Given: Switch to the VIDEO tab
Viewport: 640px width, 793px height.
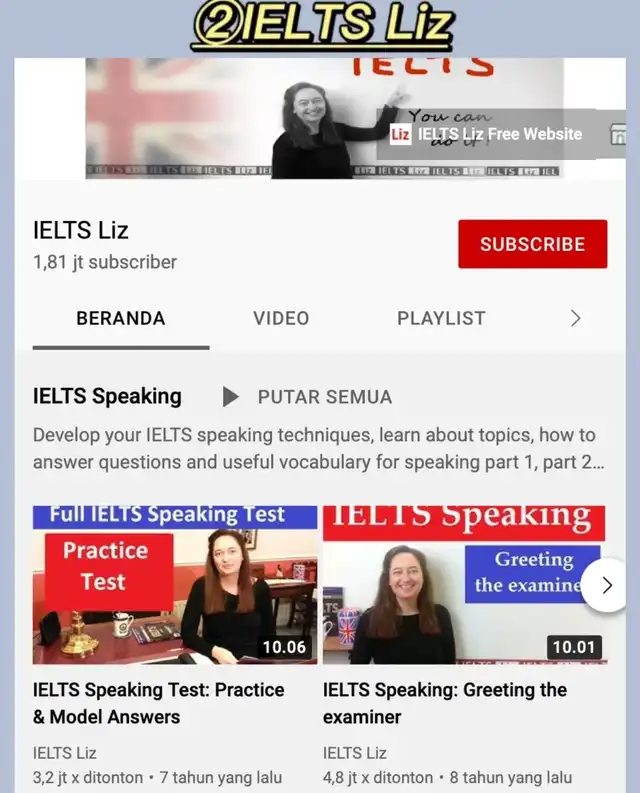Looking at the screenshot, I should tap(281, 318).
